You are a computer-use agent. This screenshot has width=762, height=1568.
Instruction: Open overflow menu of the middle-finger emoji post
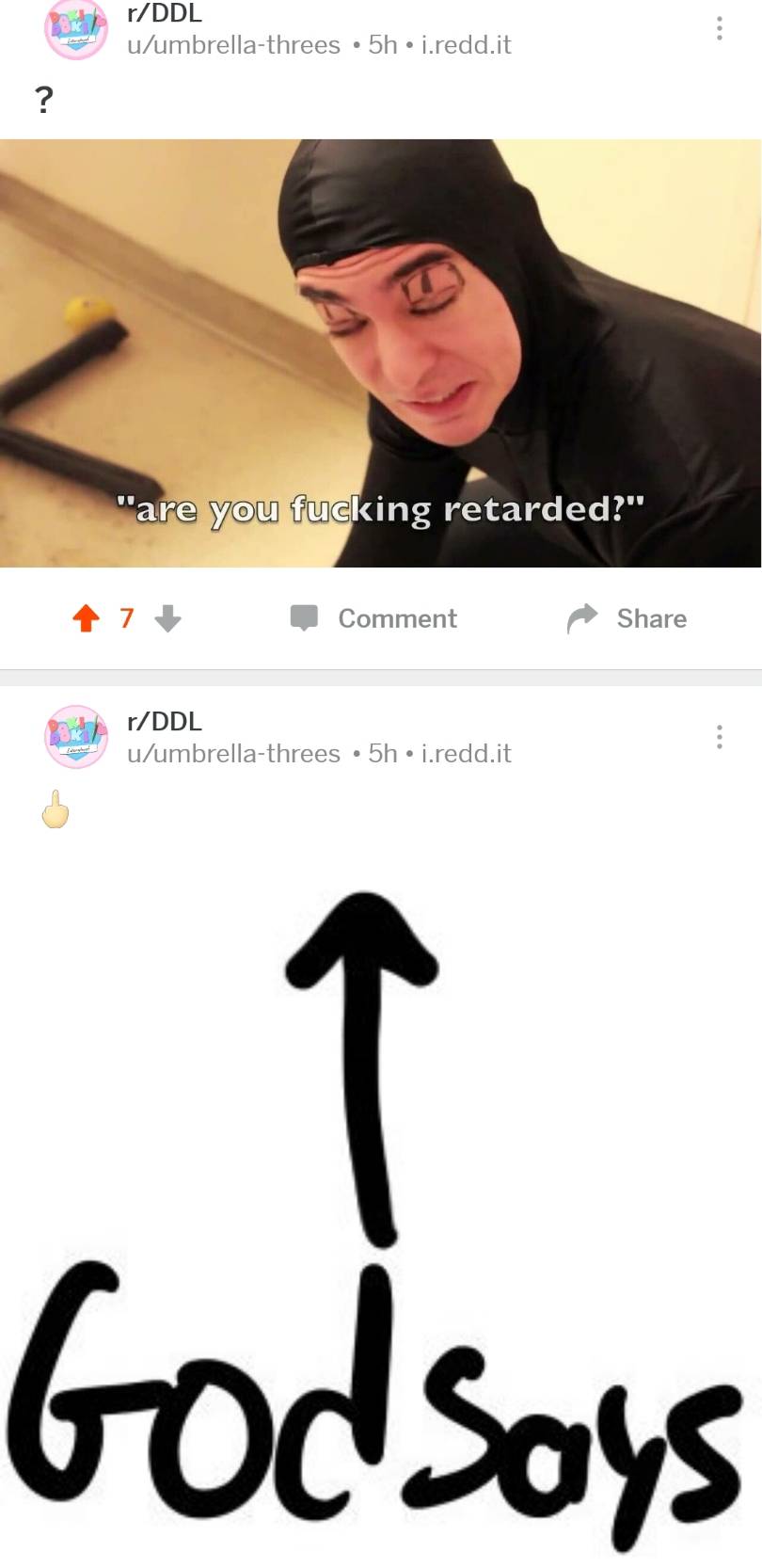pyautogui.click(x=720, y=737)
